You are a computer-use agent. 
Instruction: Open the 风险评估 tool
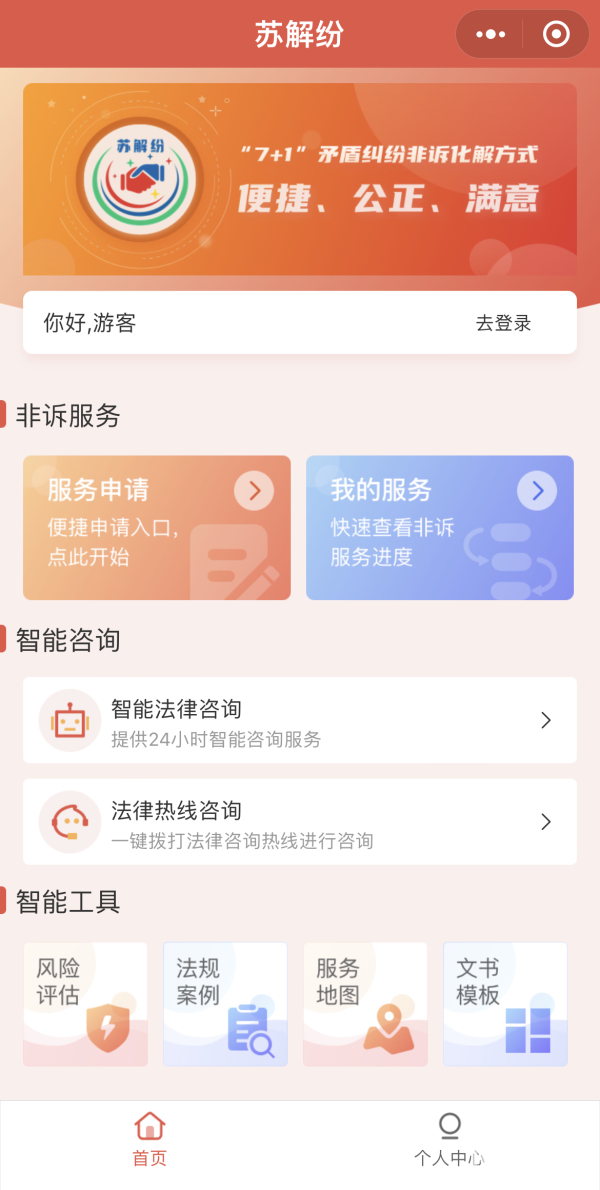pyautogui.click(x=85, y=1004)
